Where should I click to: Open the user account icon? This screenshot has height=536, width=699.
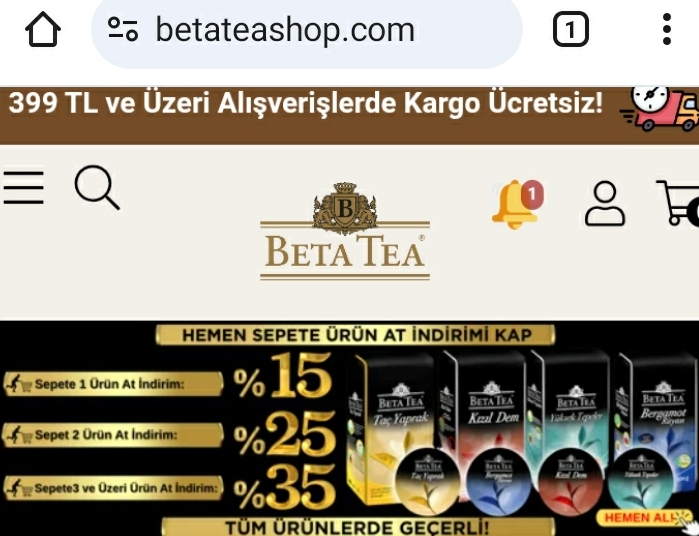605,203
